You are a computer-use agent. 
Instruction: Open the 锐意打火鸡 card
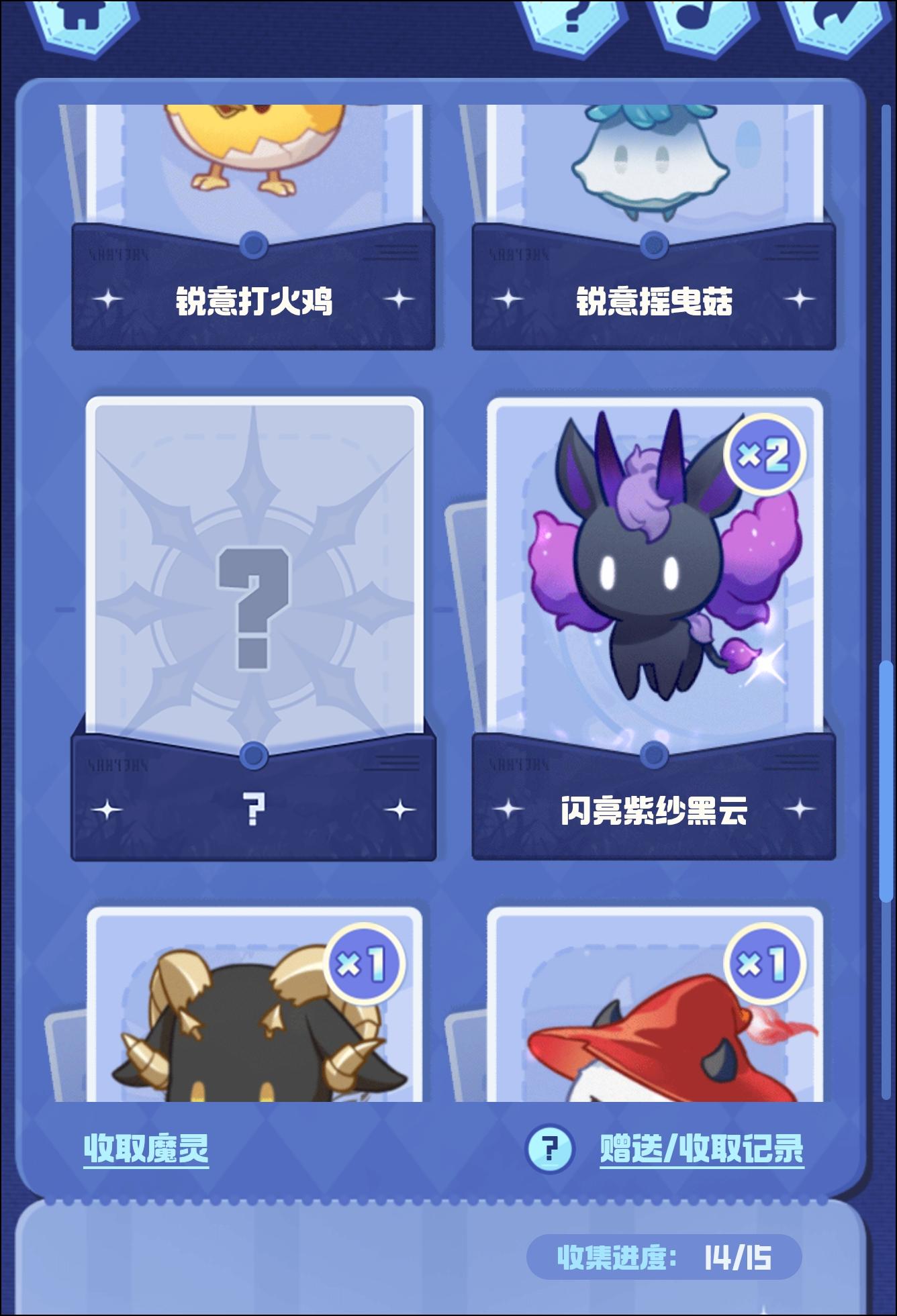pos(254,228)
